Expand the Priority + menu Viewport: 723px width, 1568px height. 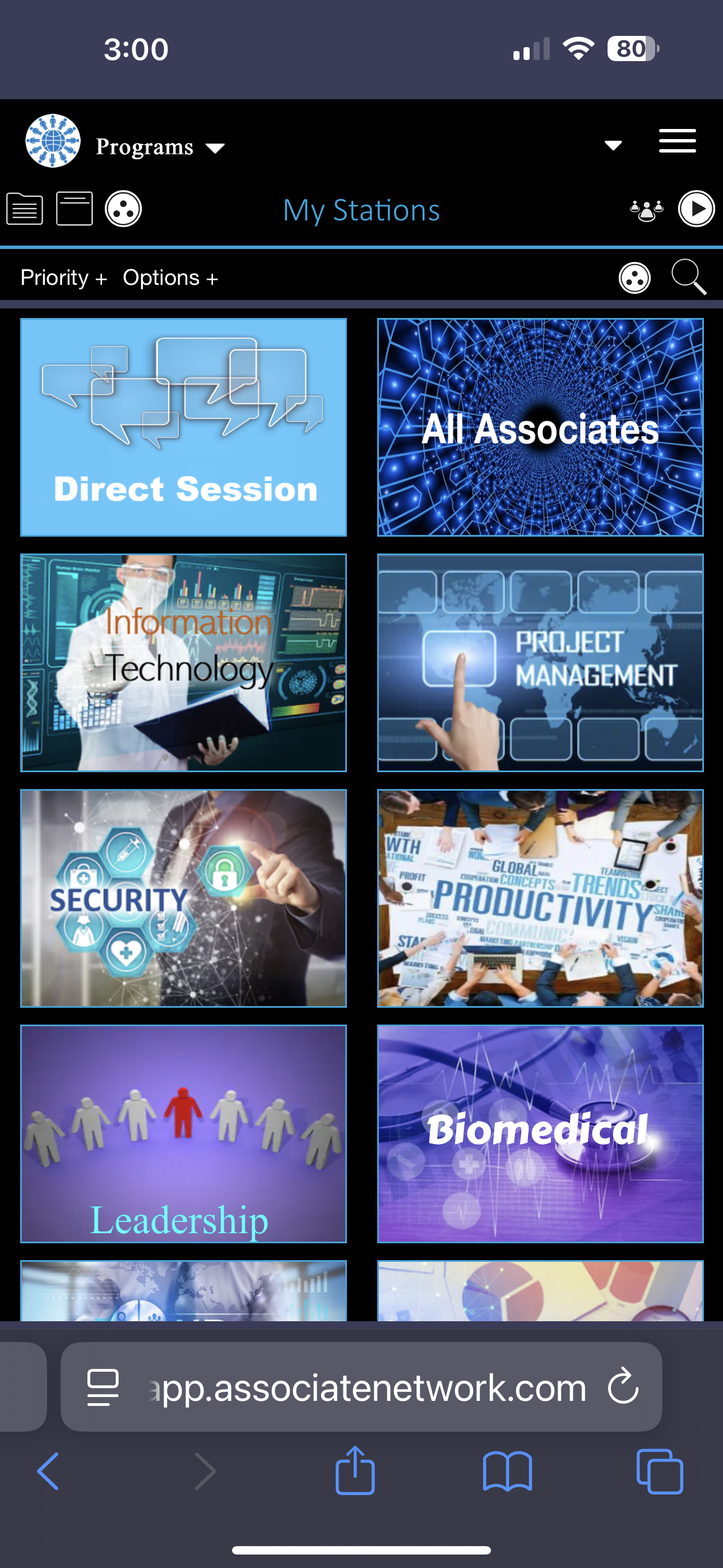click(x=63, y=278)
